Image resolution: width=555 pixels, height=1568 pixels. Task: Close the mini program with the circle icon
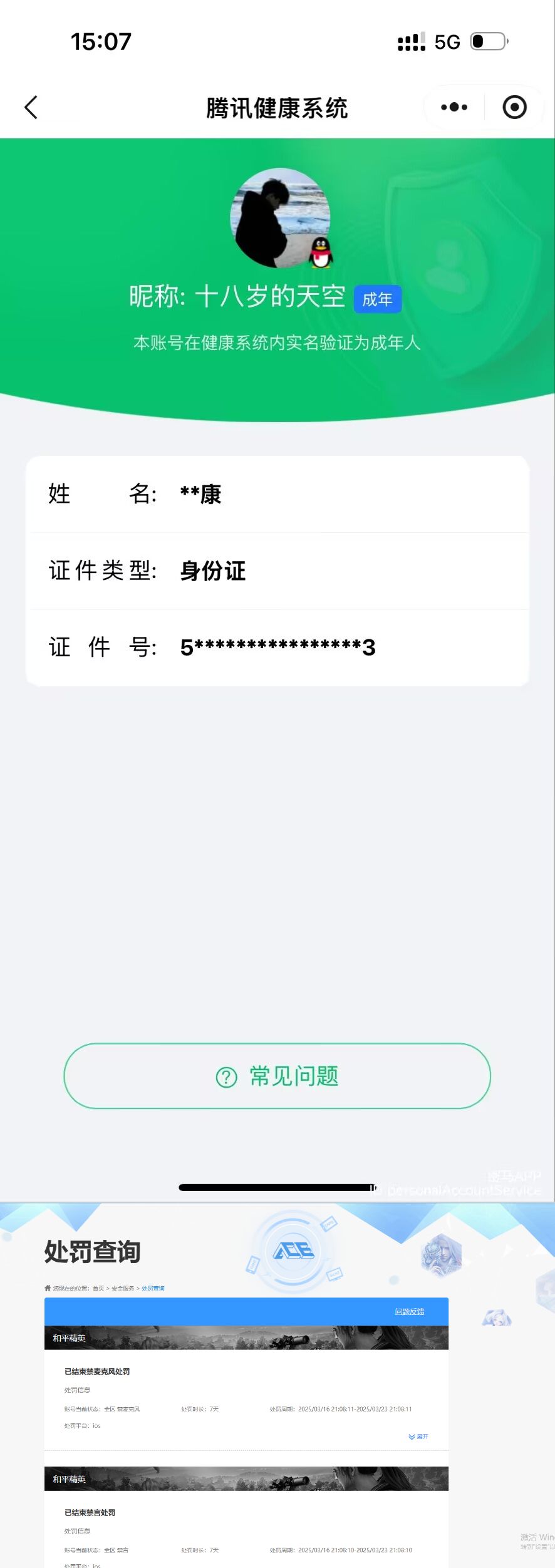coord(514,107)
